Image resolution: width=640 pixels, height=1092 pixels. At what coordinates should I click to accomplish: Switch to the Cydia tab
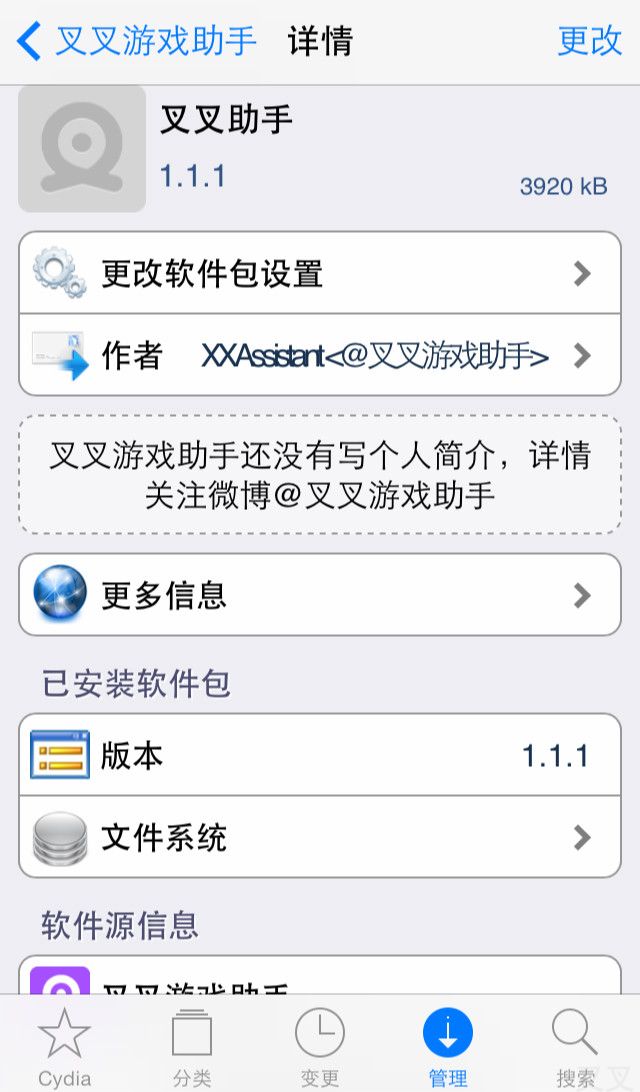tap(64, 1046)
